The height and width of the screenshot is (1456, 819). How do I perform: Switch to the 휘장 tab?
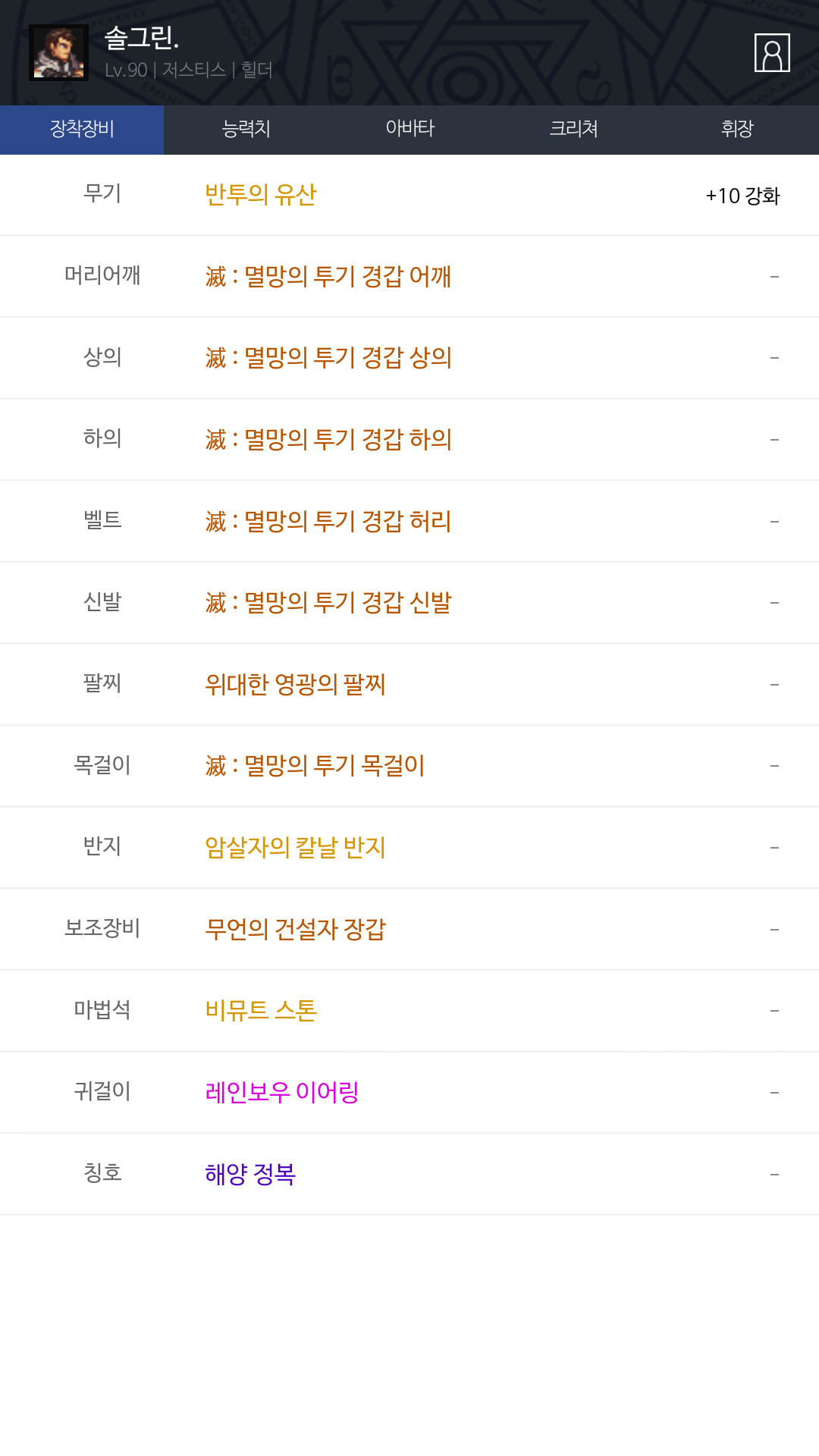click(x=737, y=129)
